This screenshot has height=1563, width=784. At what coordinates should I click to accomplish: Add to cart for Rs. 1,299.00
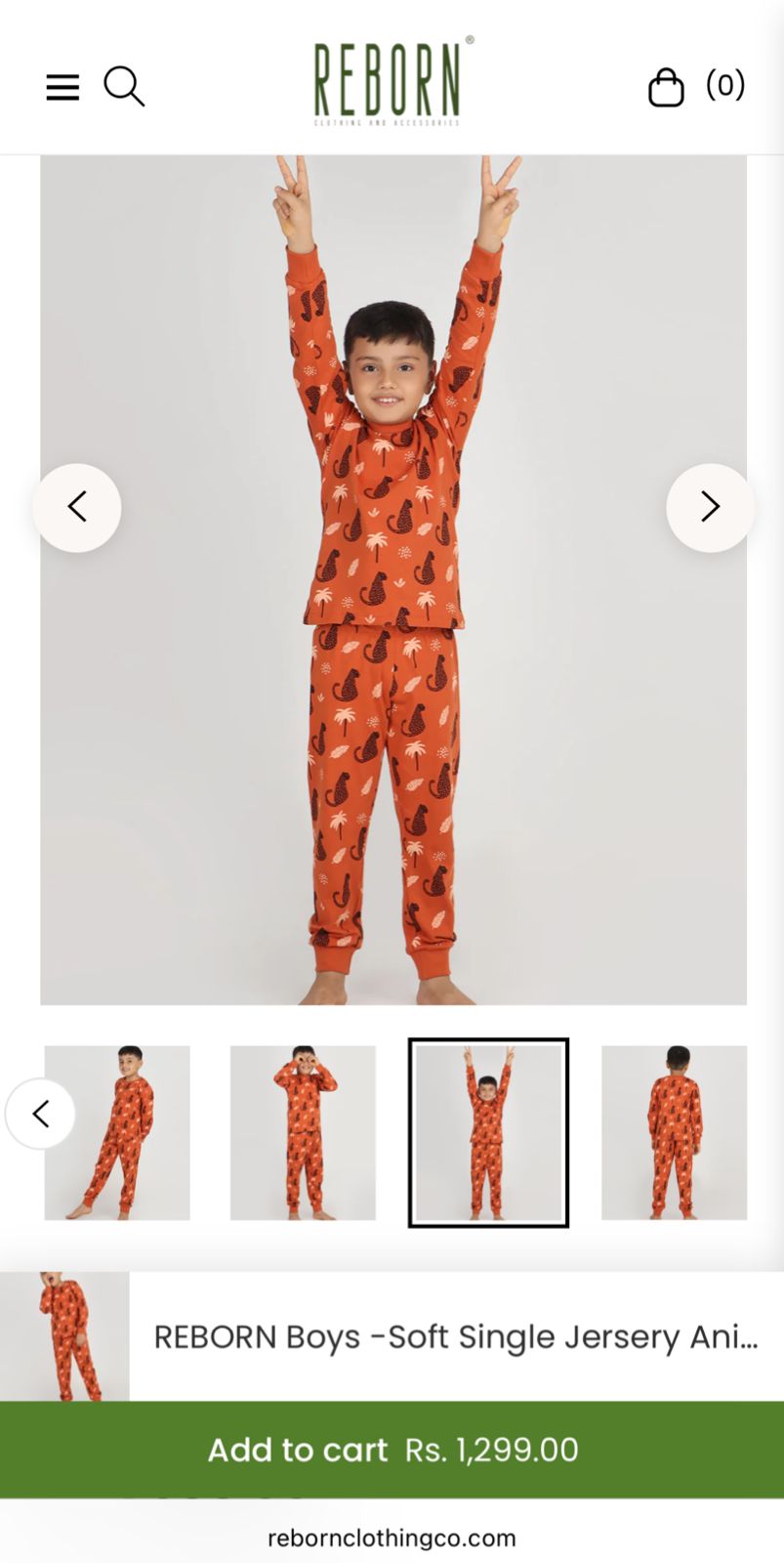[392, 1450]
